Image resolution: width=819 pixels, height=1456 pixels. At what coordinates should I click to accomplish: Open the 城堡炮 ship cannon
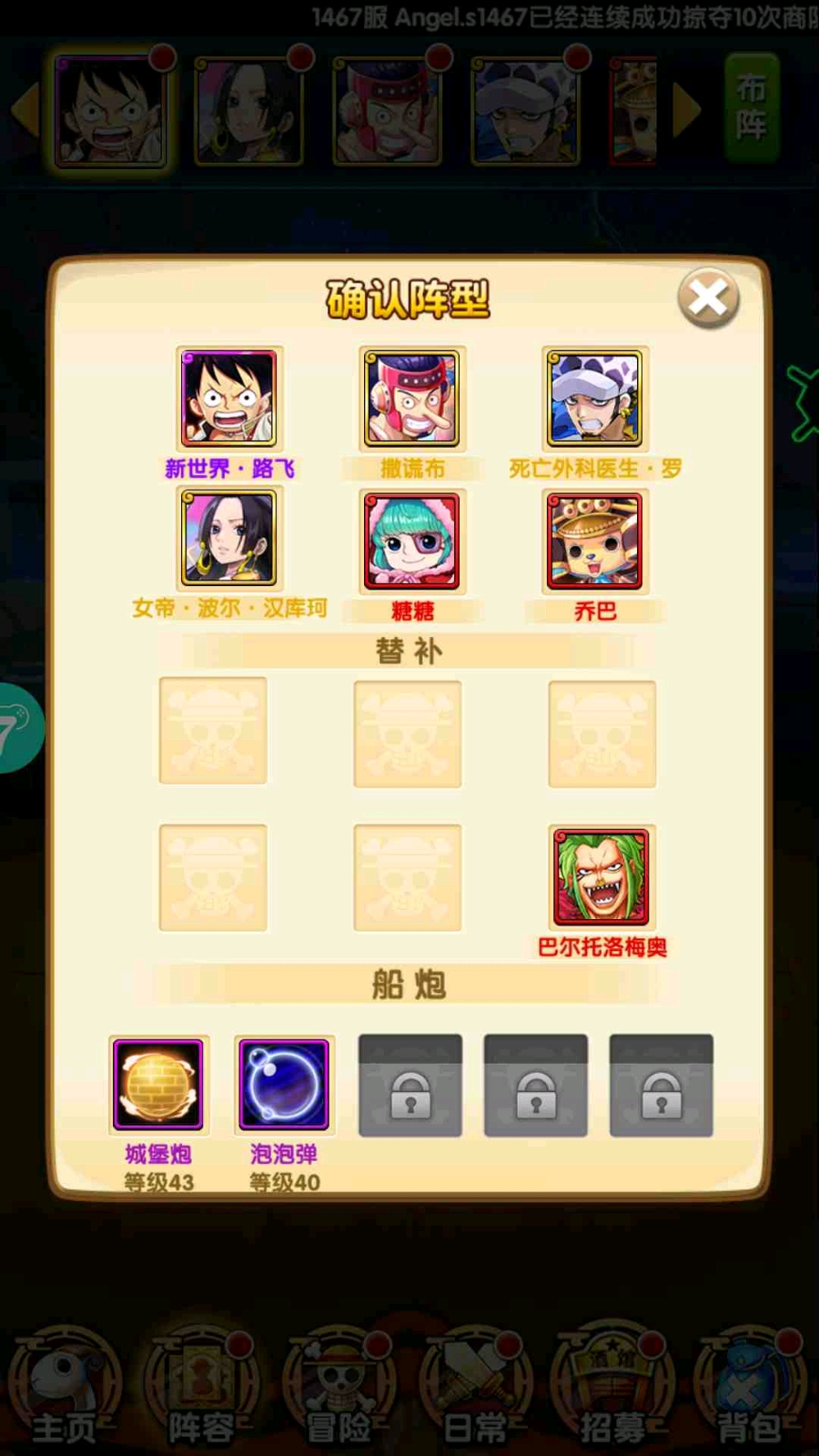pyautogui.click(x=158, y=1085)
